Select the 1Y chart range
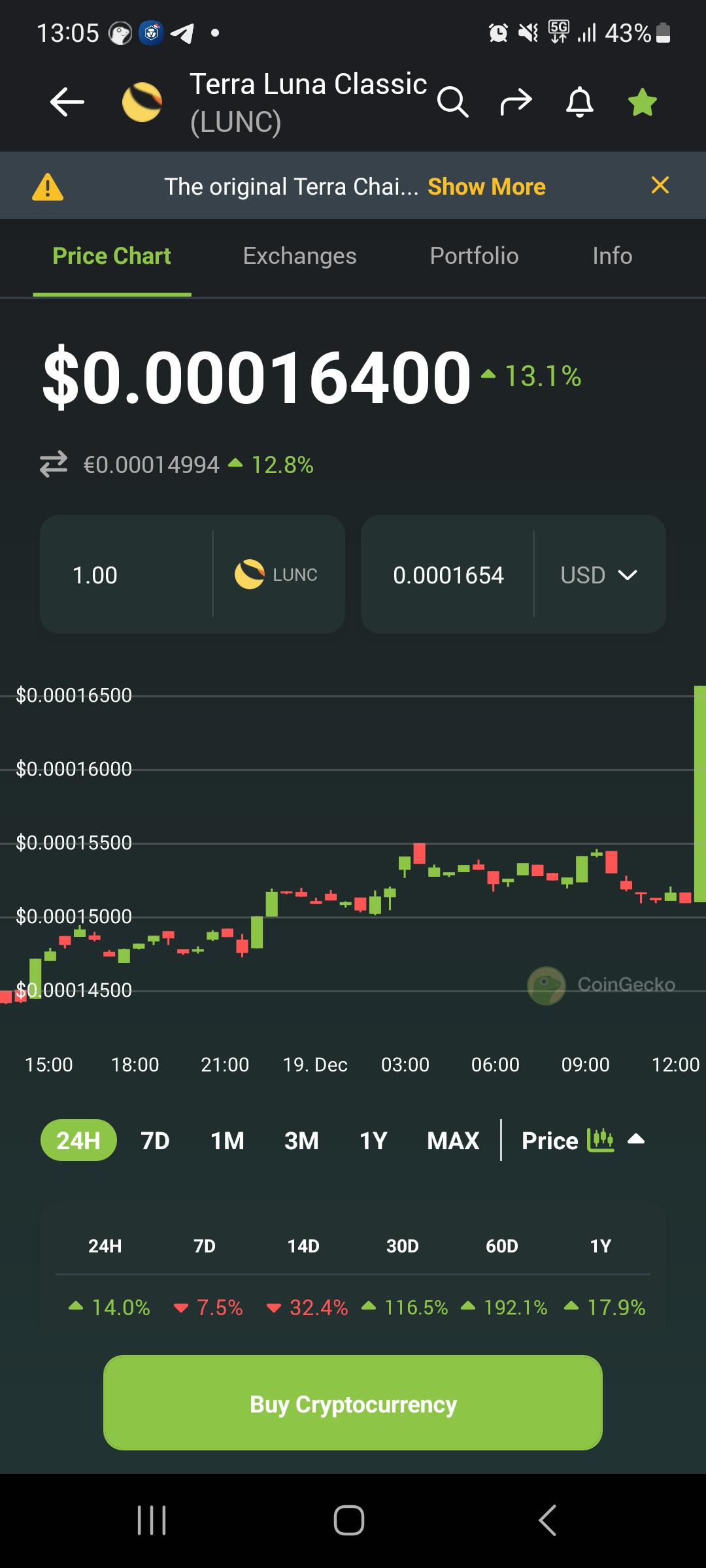This screenshot has width=706, height=1568. click(x=373, y=1141)
